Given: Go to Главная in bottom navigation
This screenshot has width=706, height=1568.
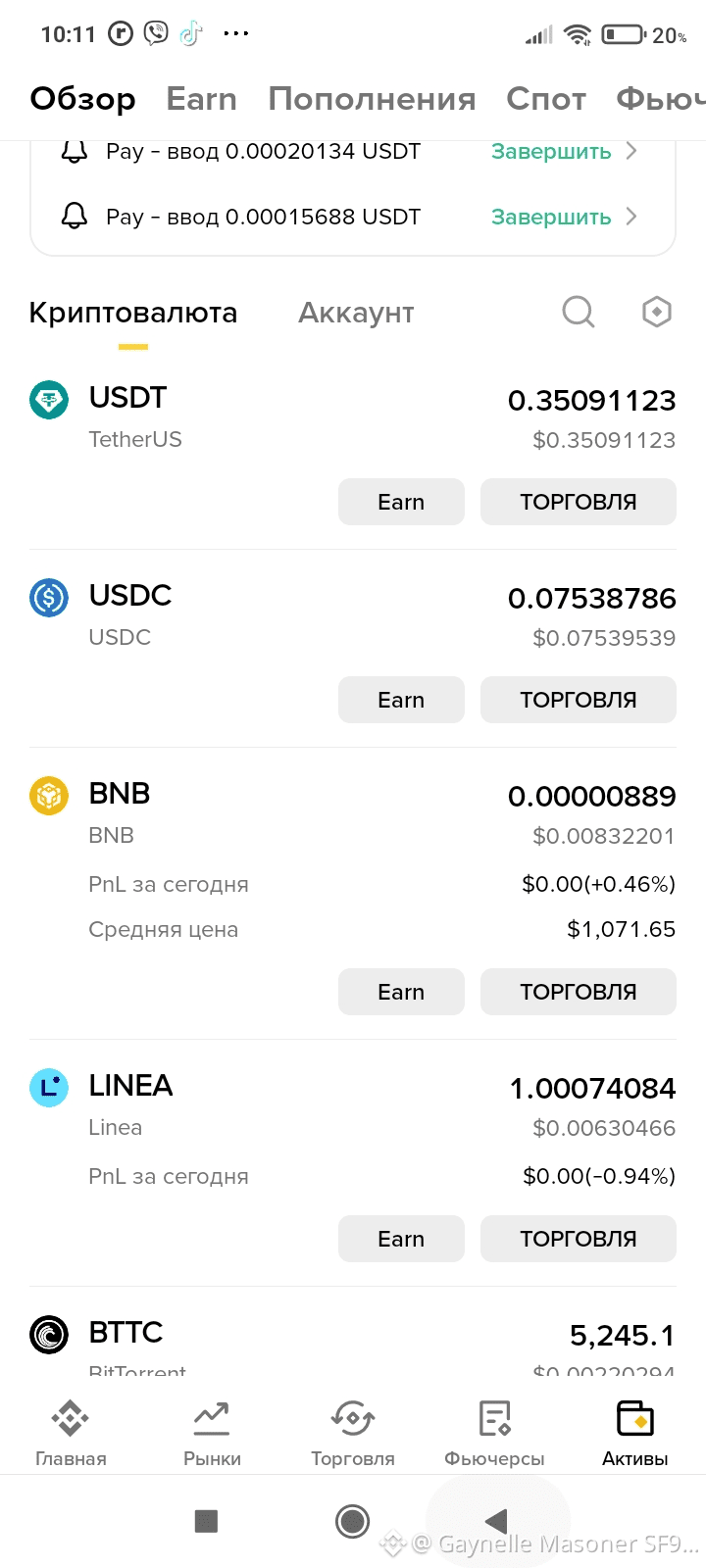Looking at the screenshot, I should coord(71,1432).
